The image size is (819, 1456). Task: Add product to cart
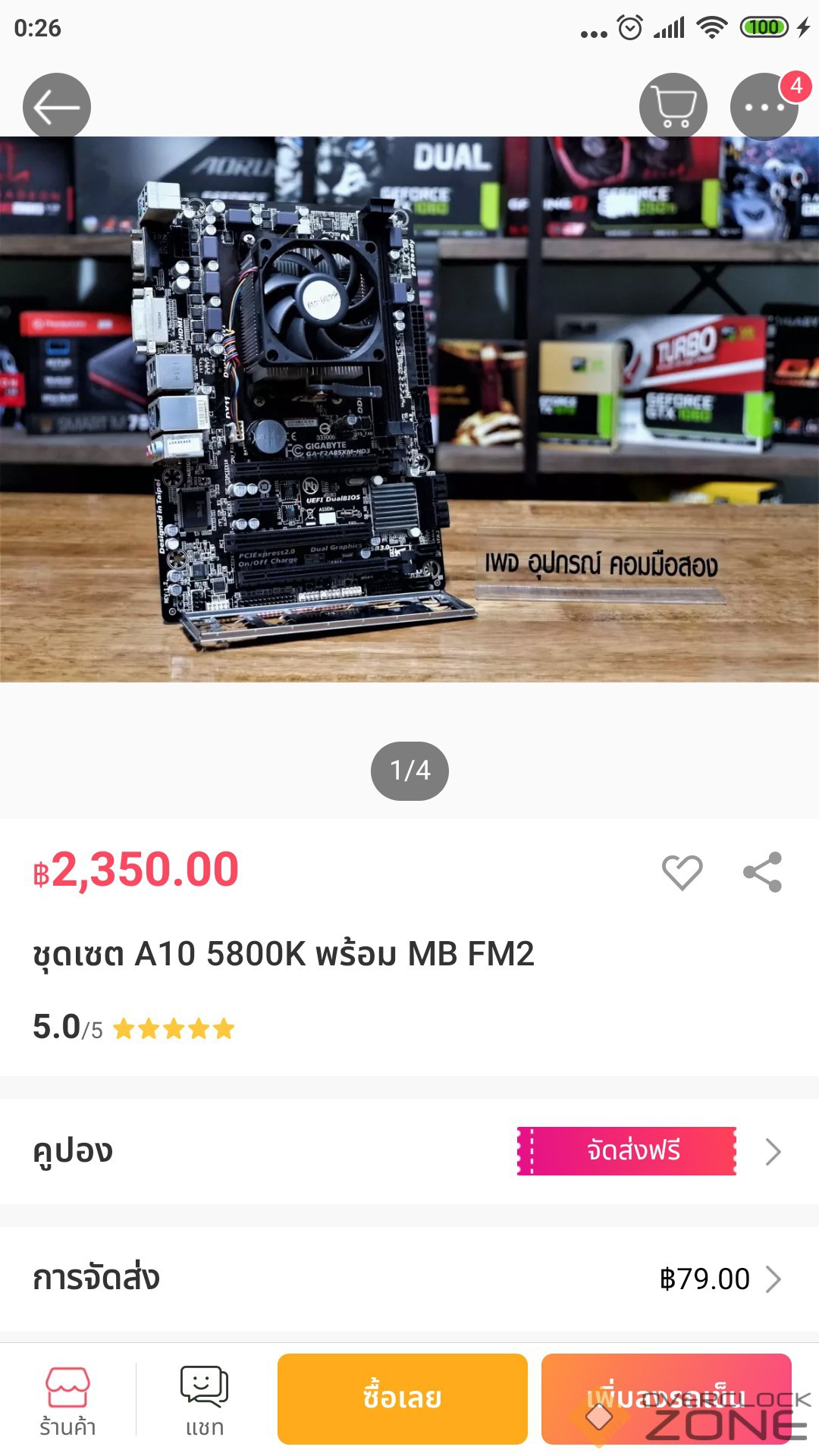point(666,1398)
